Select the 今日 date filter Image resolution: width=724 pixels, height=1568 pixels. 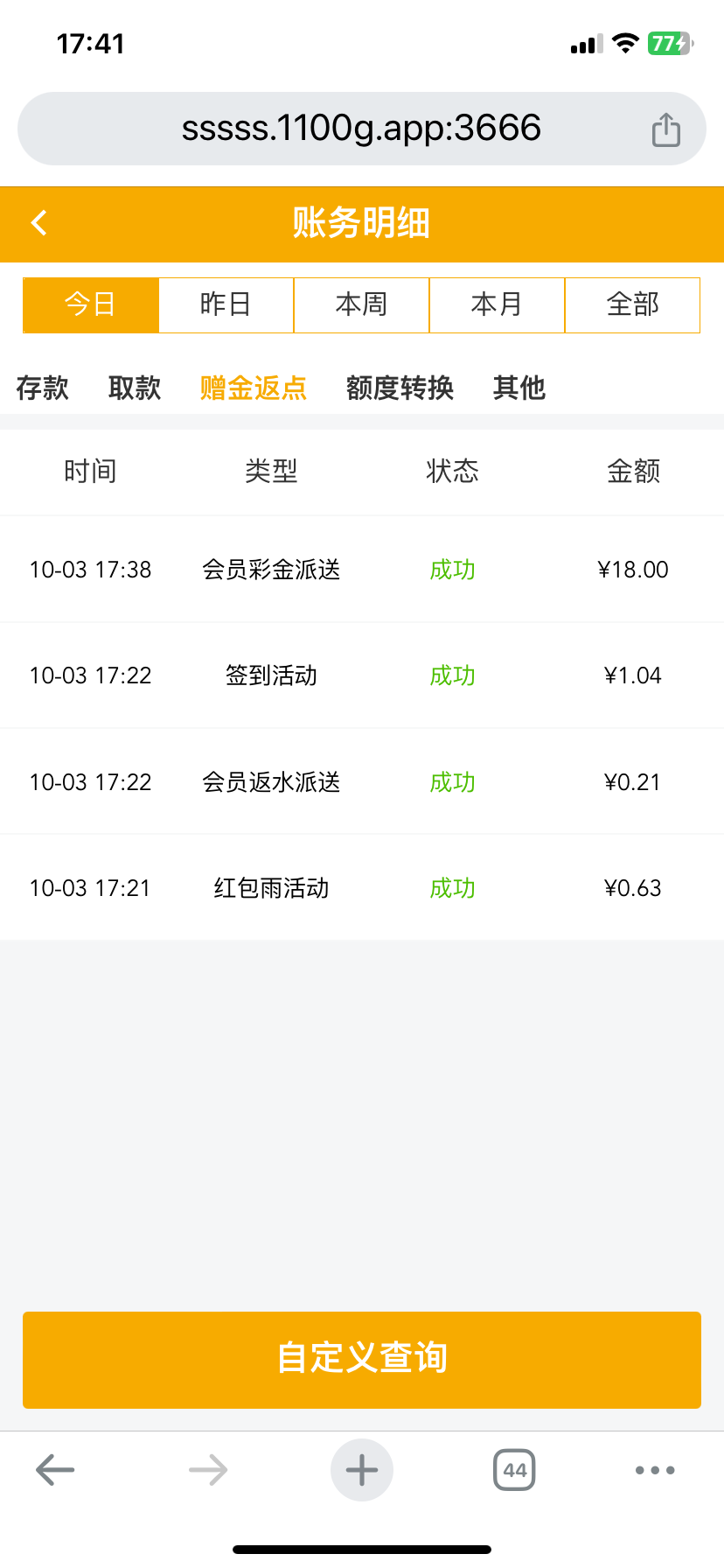91,304
